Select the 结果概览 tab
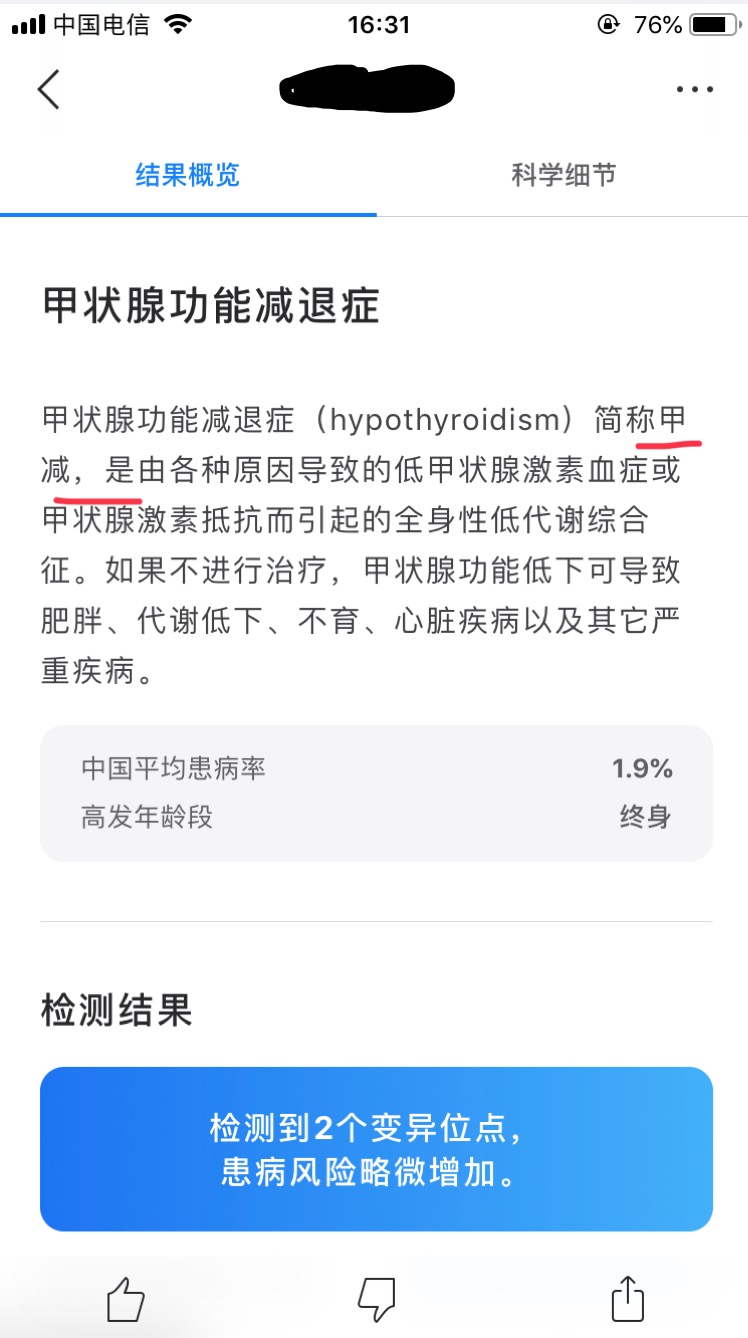 (188, 175)
